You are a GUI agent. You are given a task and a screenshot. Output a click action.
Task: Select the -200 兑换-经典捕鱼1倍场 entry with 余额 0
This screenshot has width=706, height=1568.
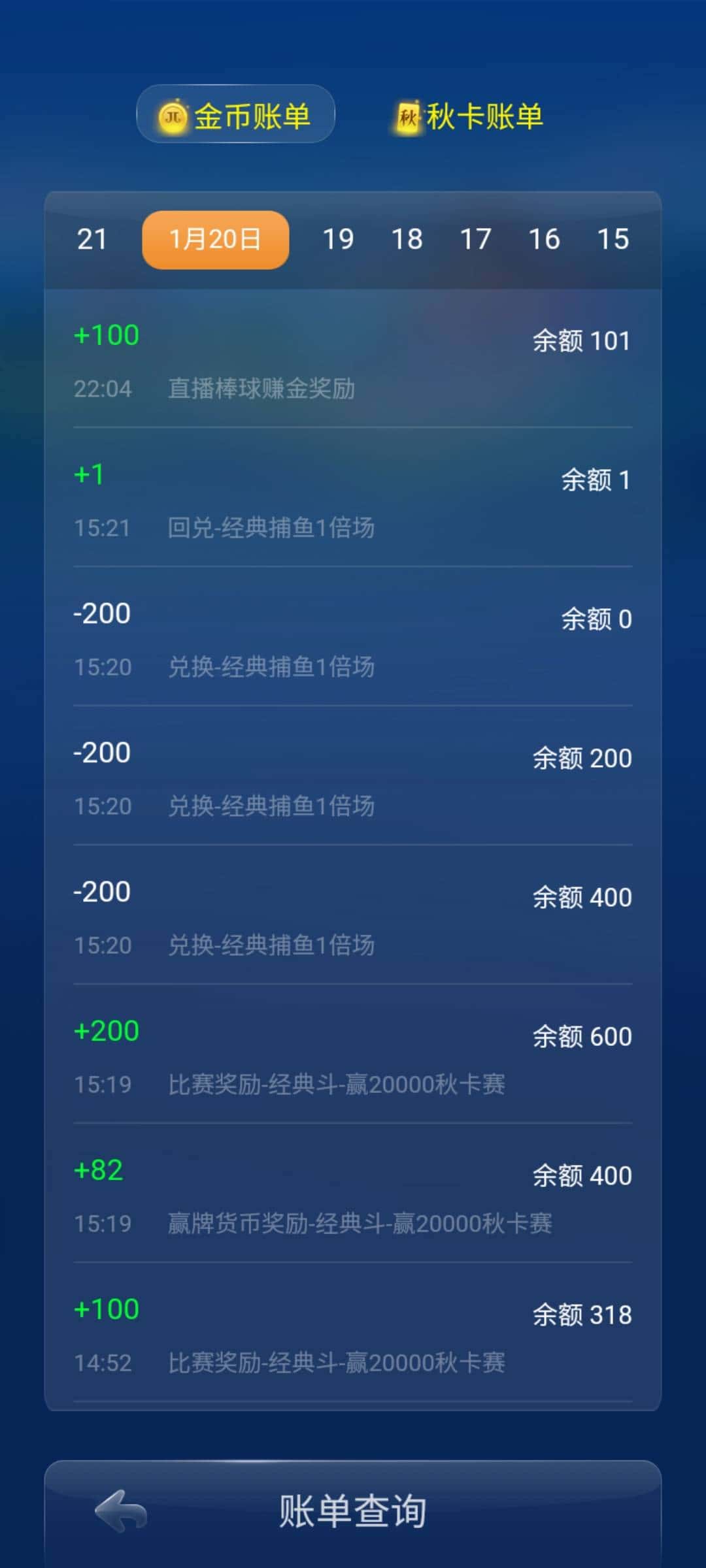[353, 640]
